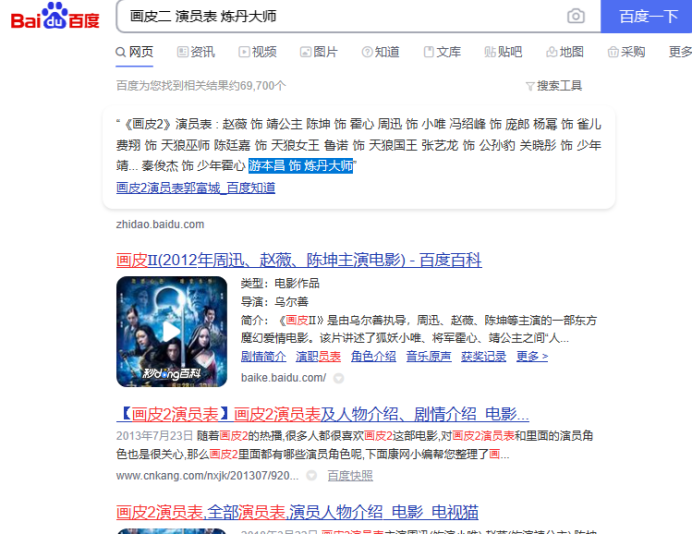Viewport: 693px width, 535px height.
Task: Open camera image search
Action: [x=575, y=16]
